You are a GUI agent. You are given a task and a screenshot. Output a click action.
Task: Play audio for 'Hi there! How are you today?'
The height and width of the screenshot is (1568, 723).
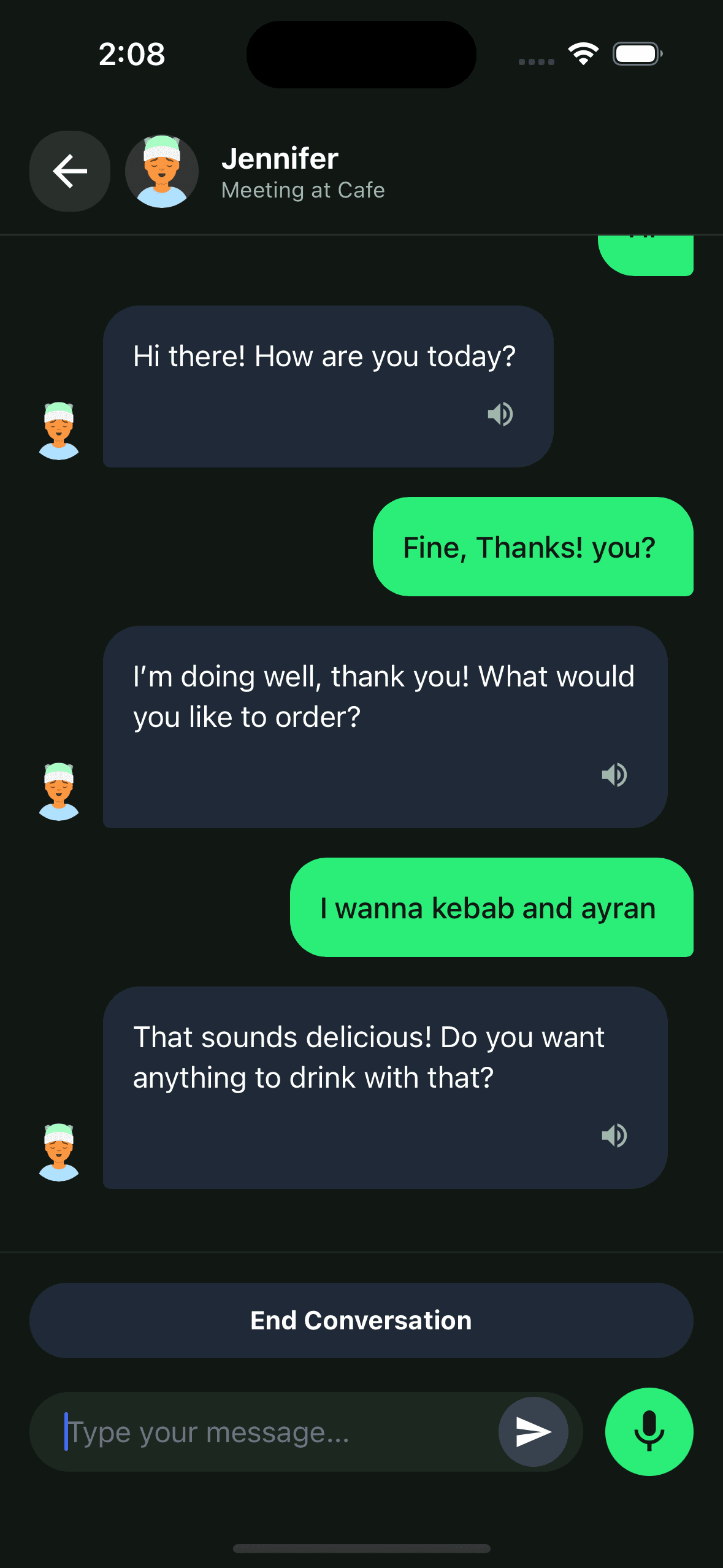coord(500,414)
